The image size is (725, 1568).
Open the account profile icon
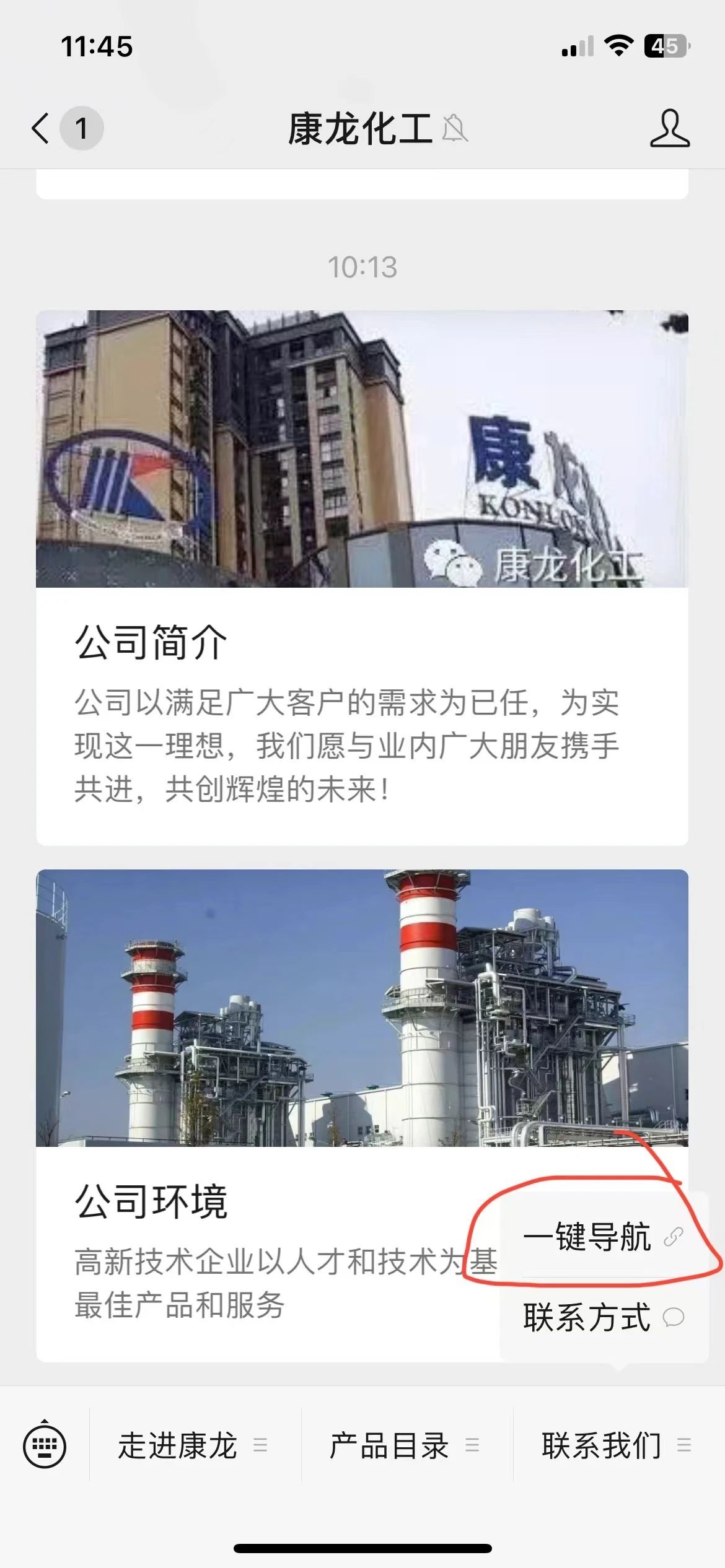coord(669,128)
